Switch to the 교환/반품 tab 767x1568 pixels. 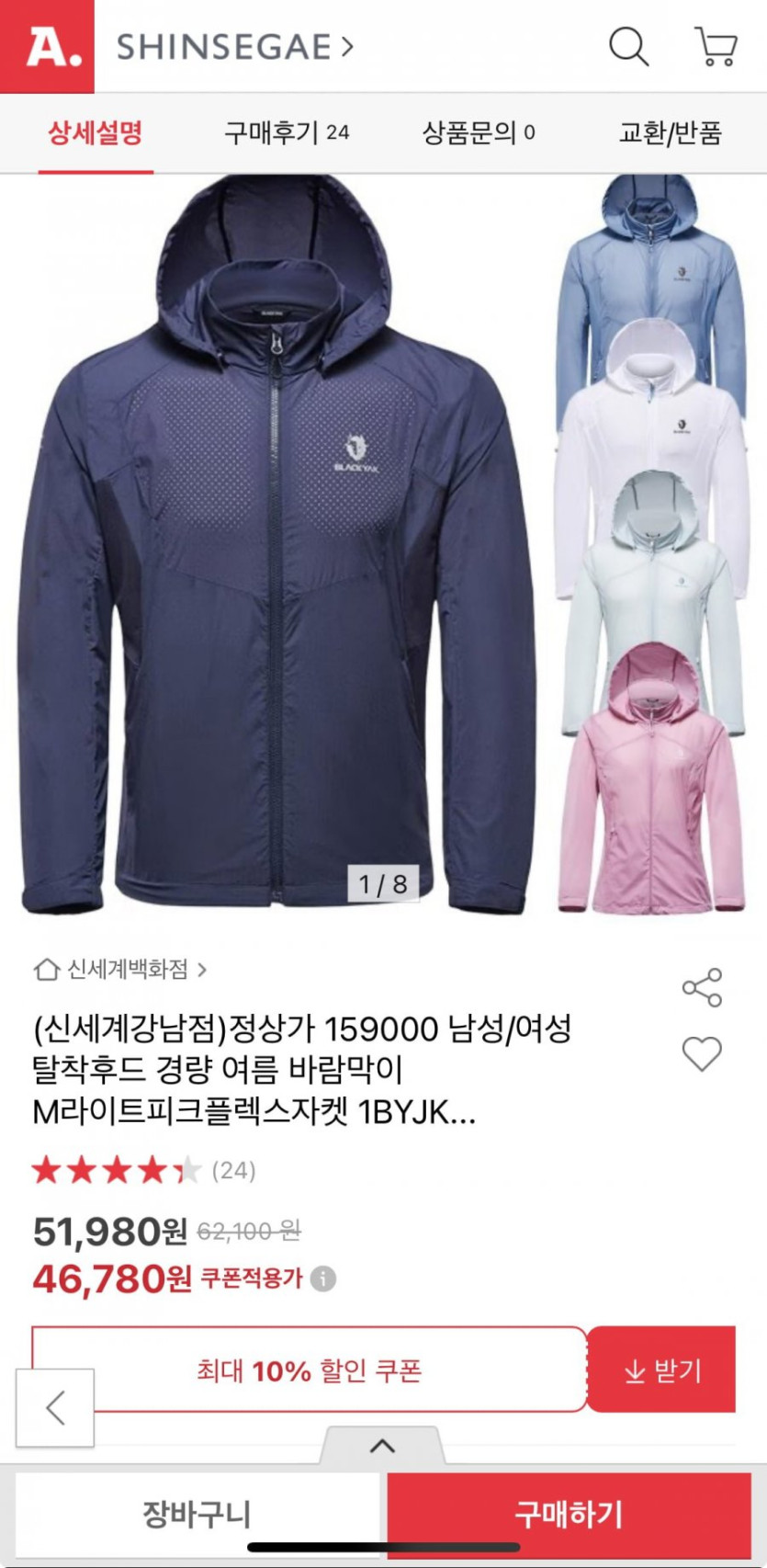pyautogui.click(x=670, y=133)
